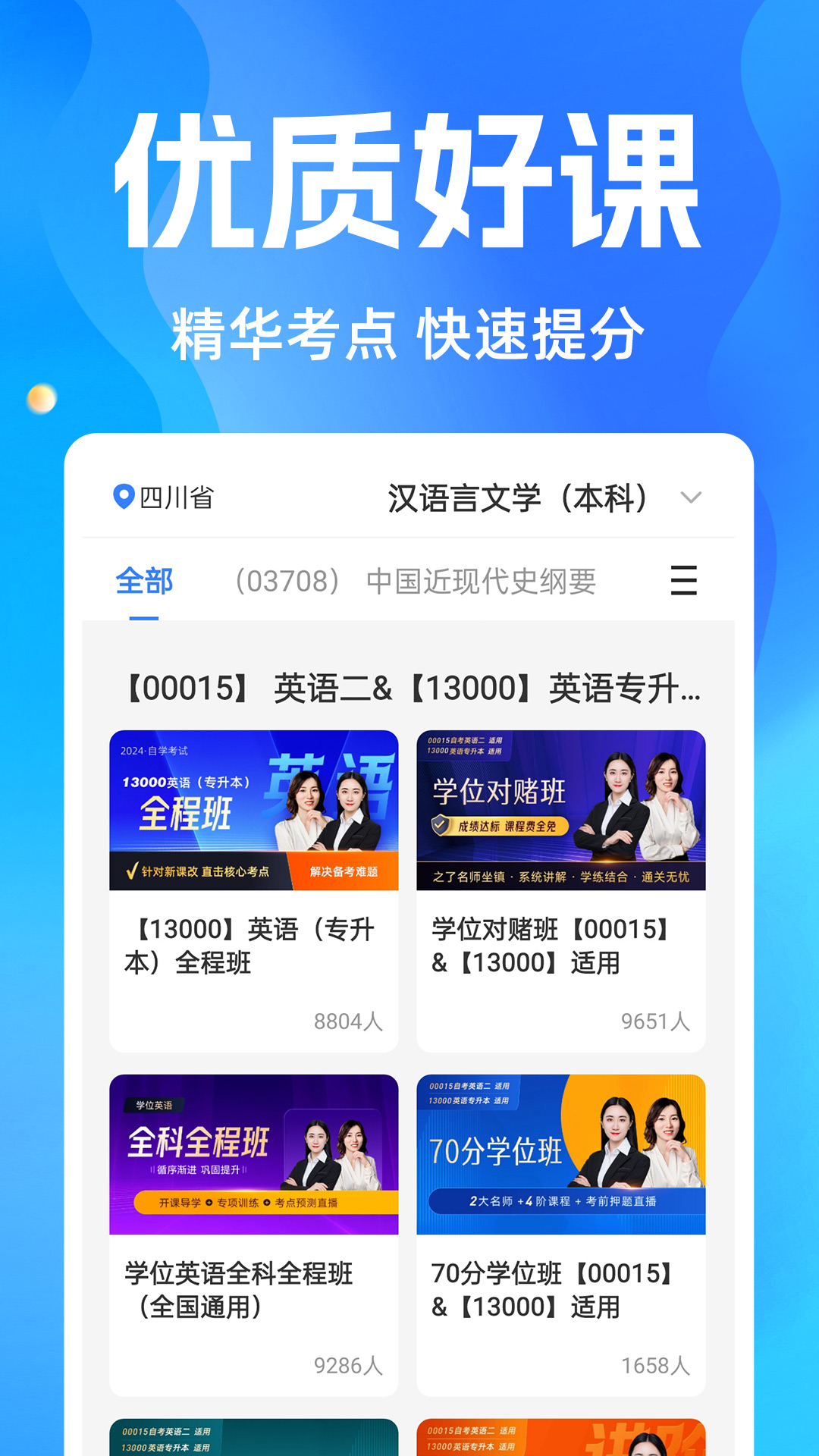Viewport: 819px width, 1456px height.
Task: Tap the blue location pin icon
Action: click(124, 494)
